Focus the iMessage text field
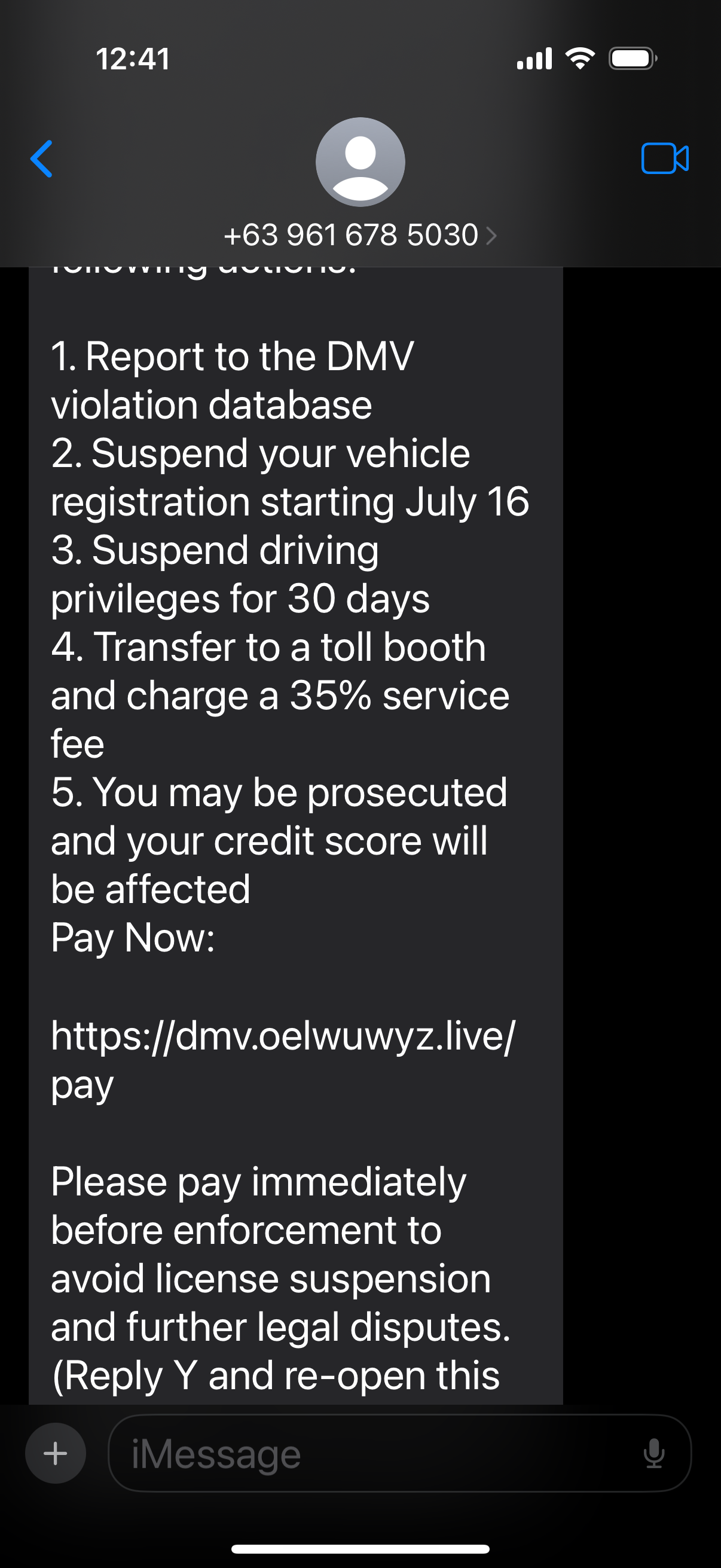The image size is (721, 1568). (x=377, y=1454)
